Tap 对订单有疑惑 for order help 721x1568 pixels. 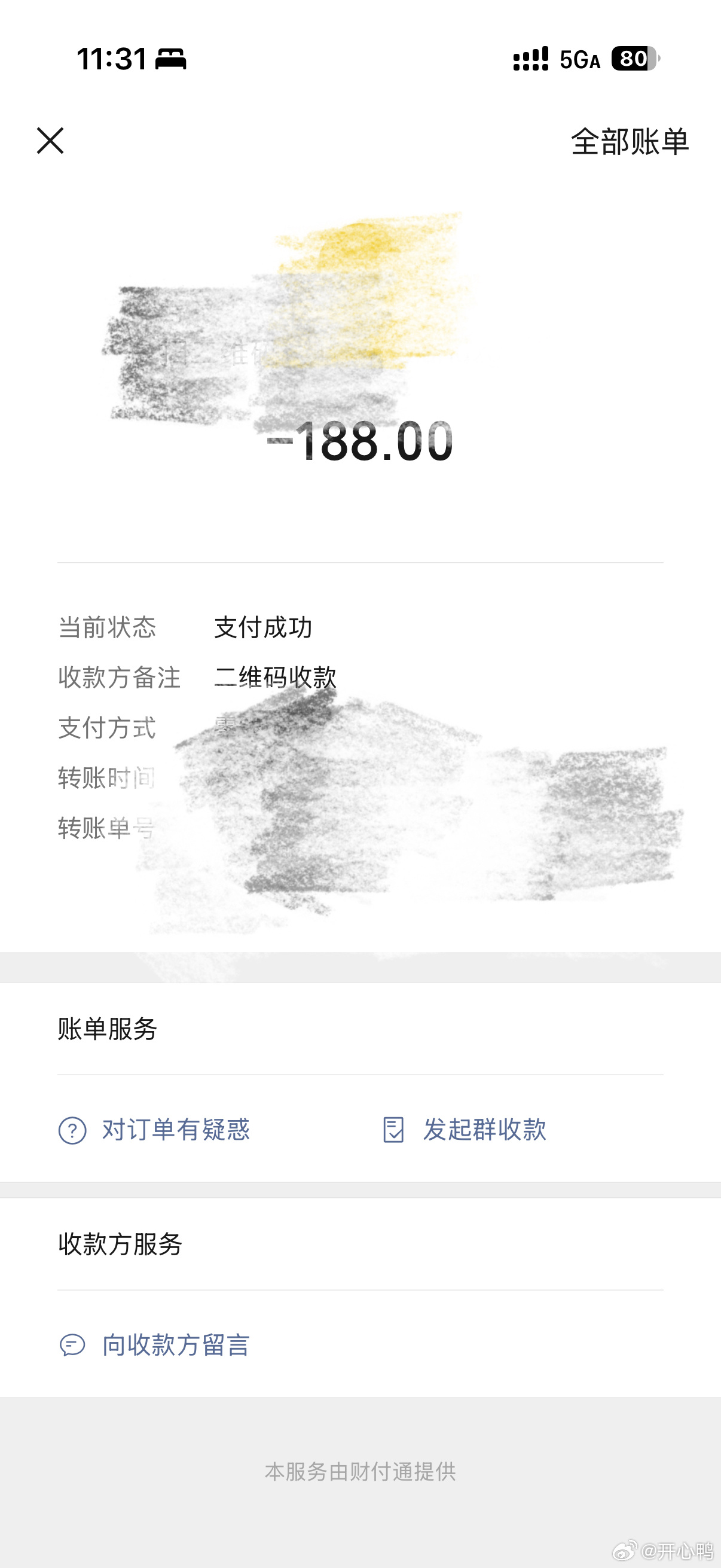click(155, 1130)
